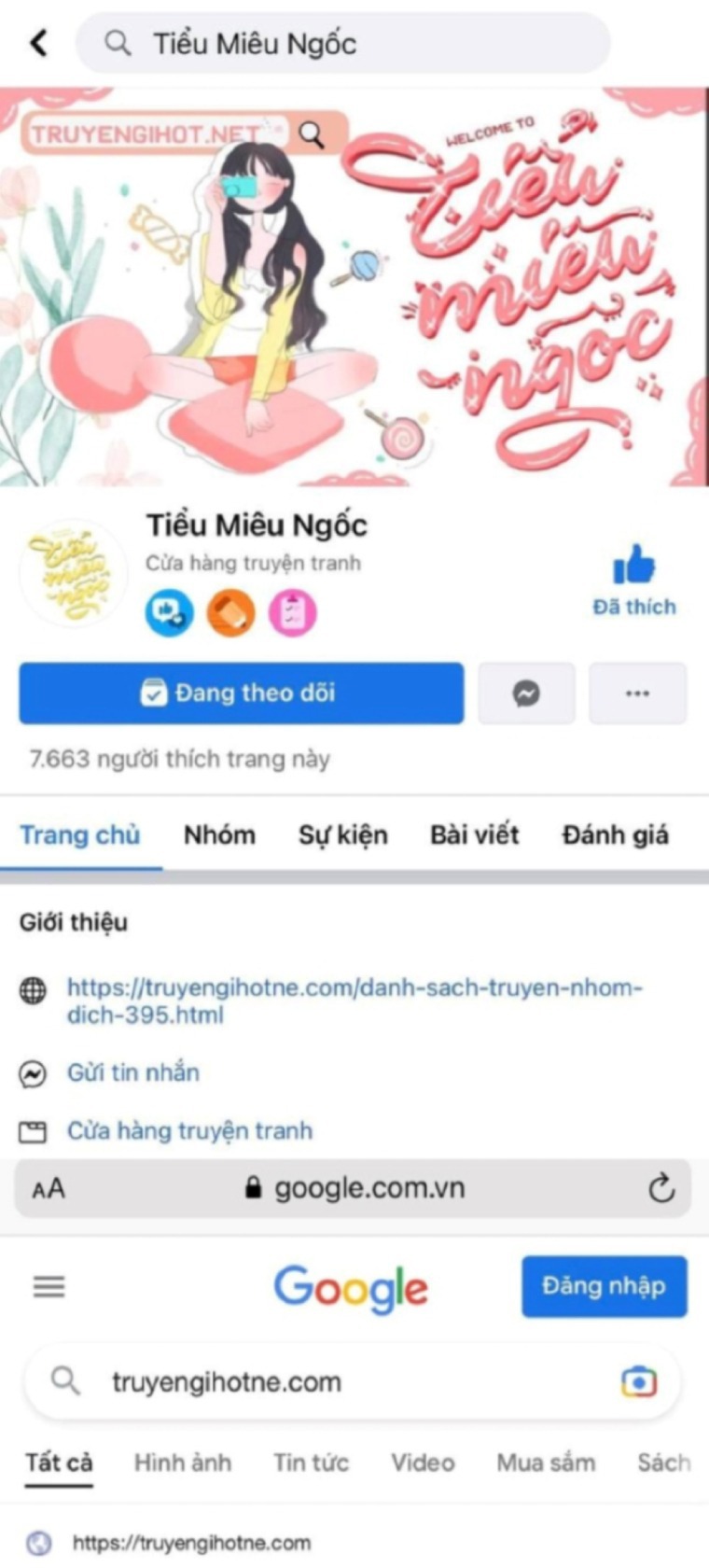Open the truyengihotne.com danh-sach-truyen link
The height and width of the screenshot is (1568, 709).
(354, 1001)
